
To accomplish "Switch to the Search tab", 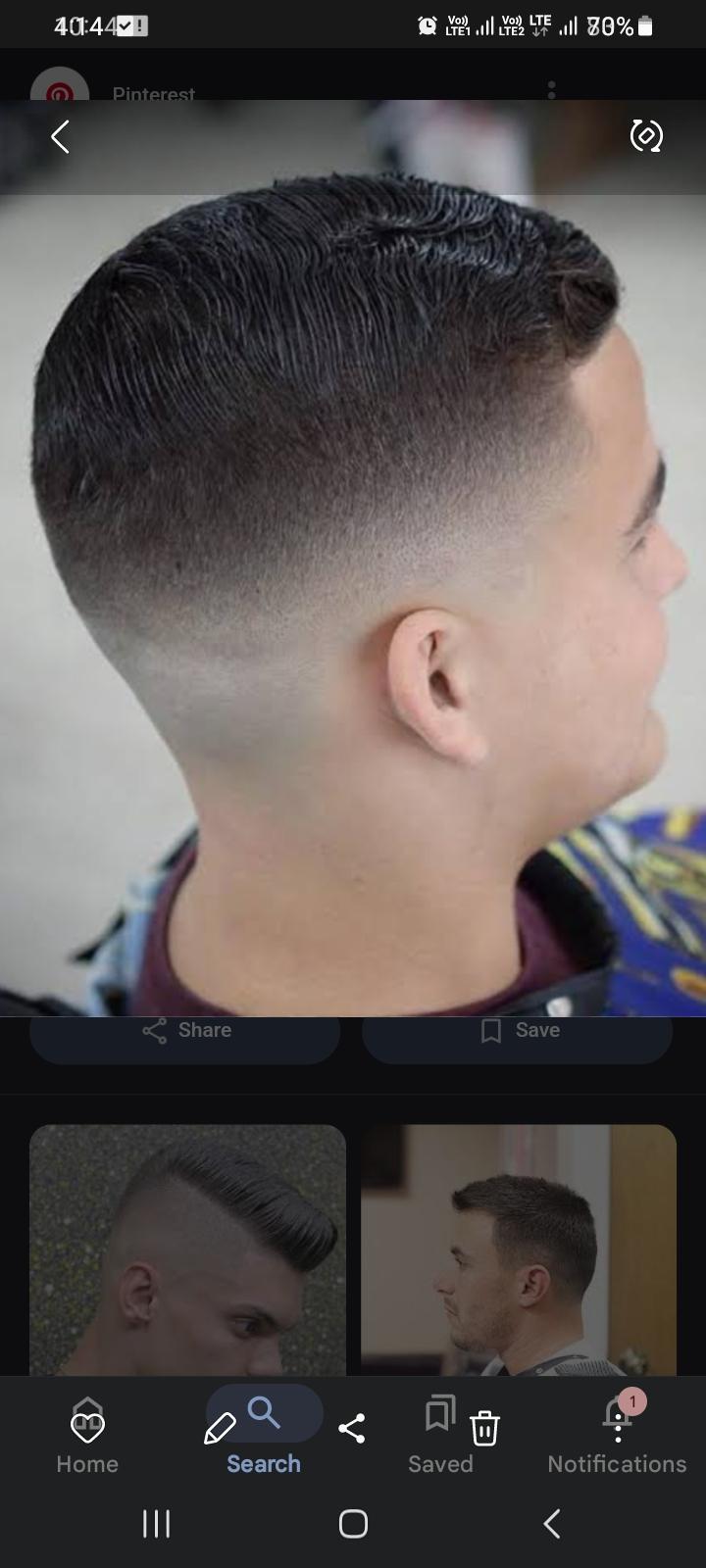I will point(264,1437).
